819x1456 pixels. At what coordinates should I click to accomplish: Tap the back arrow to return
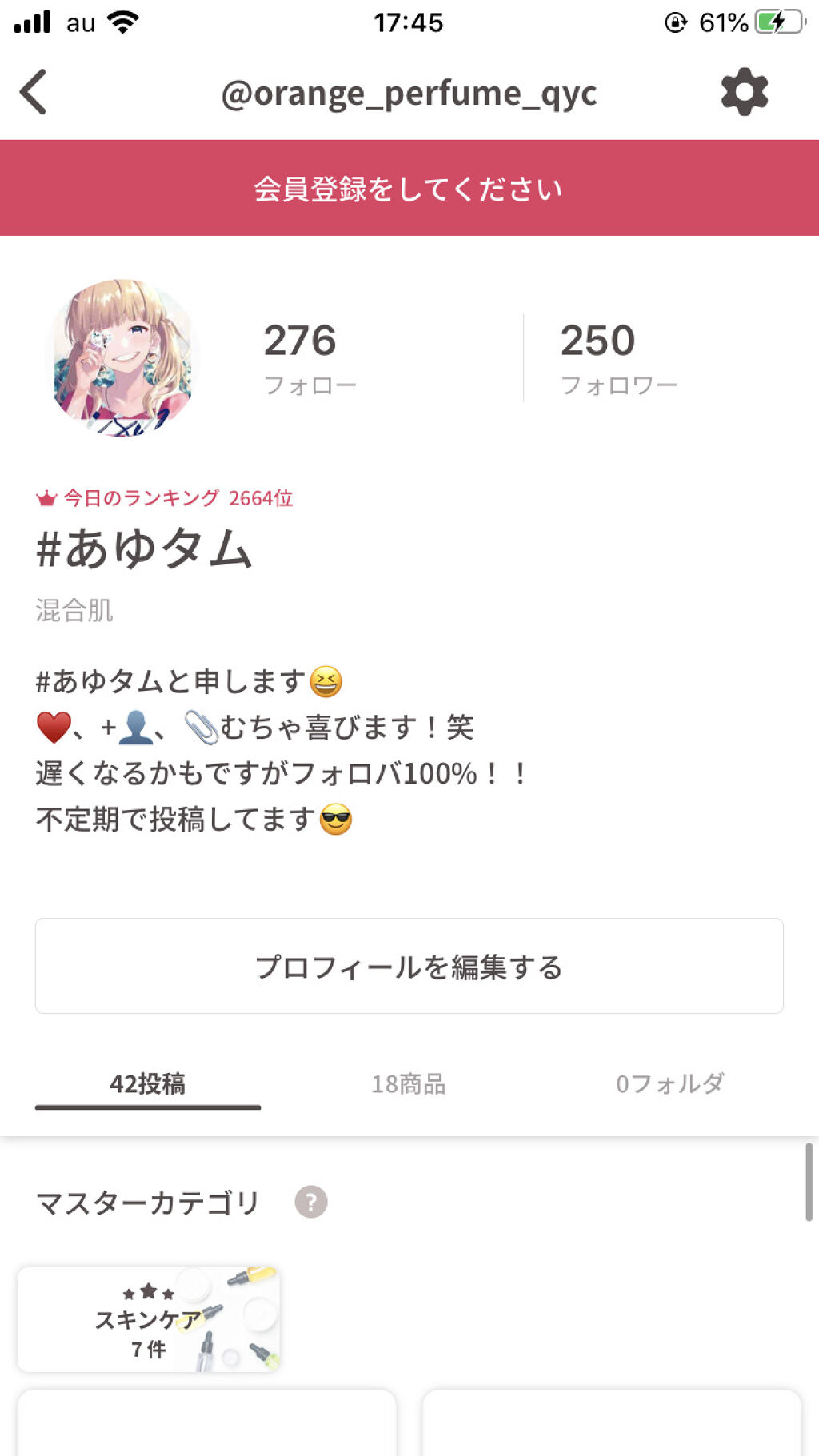(34, 91)
